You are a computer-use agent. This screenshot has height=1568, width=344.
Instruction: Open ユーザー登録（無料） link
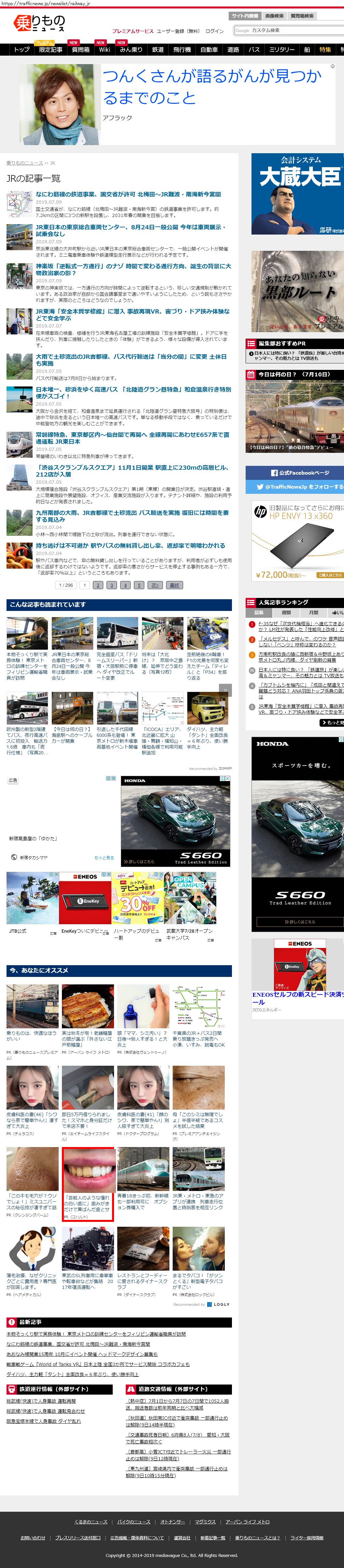point(178,31)
